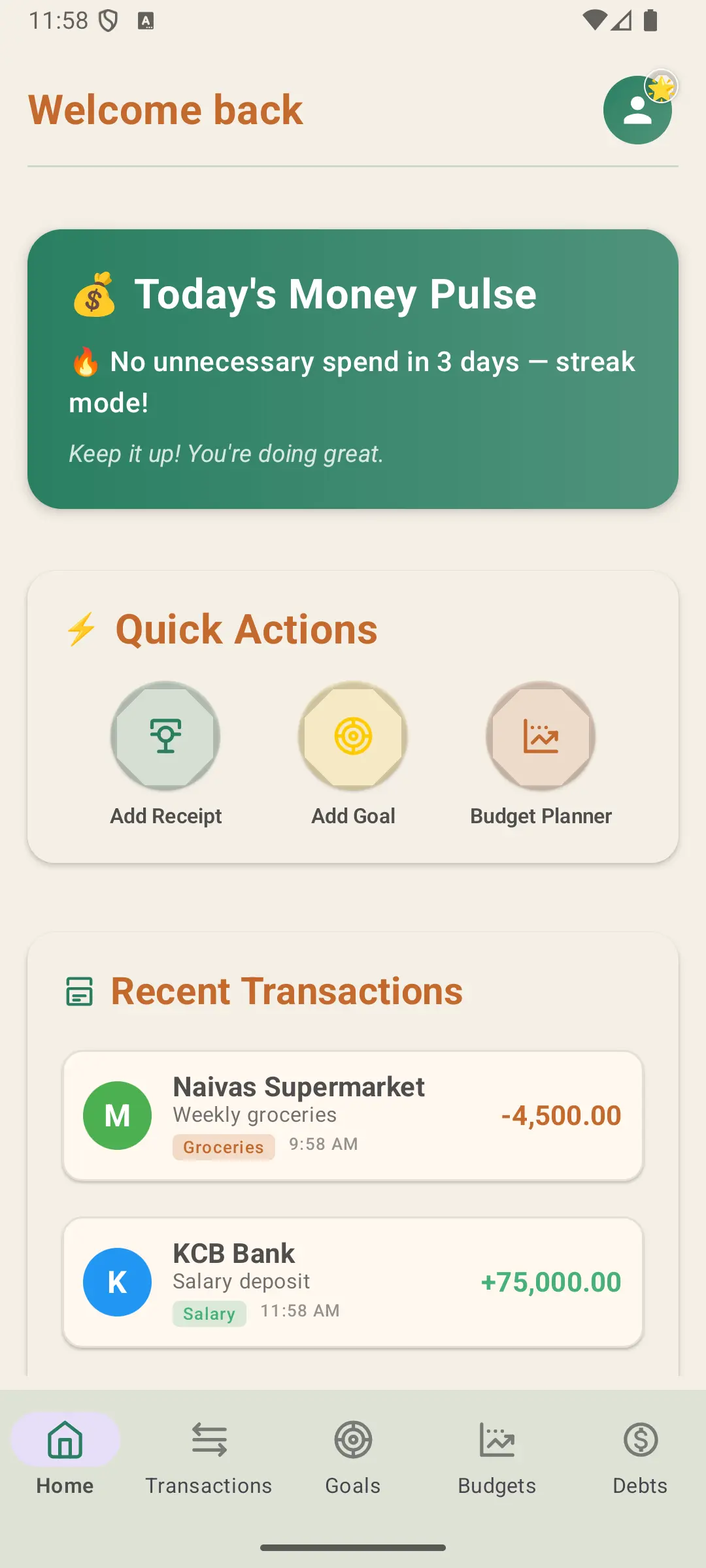Viewport: 706px width, 1568px height.
Task: Tap the blue K avatar for KCB Bank
Action: (117, 1282)
